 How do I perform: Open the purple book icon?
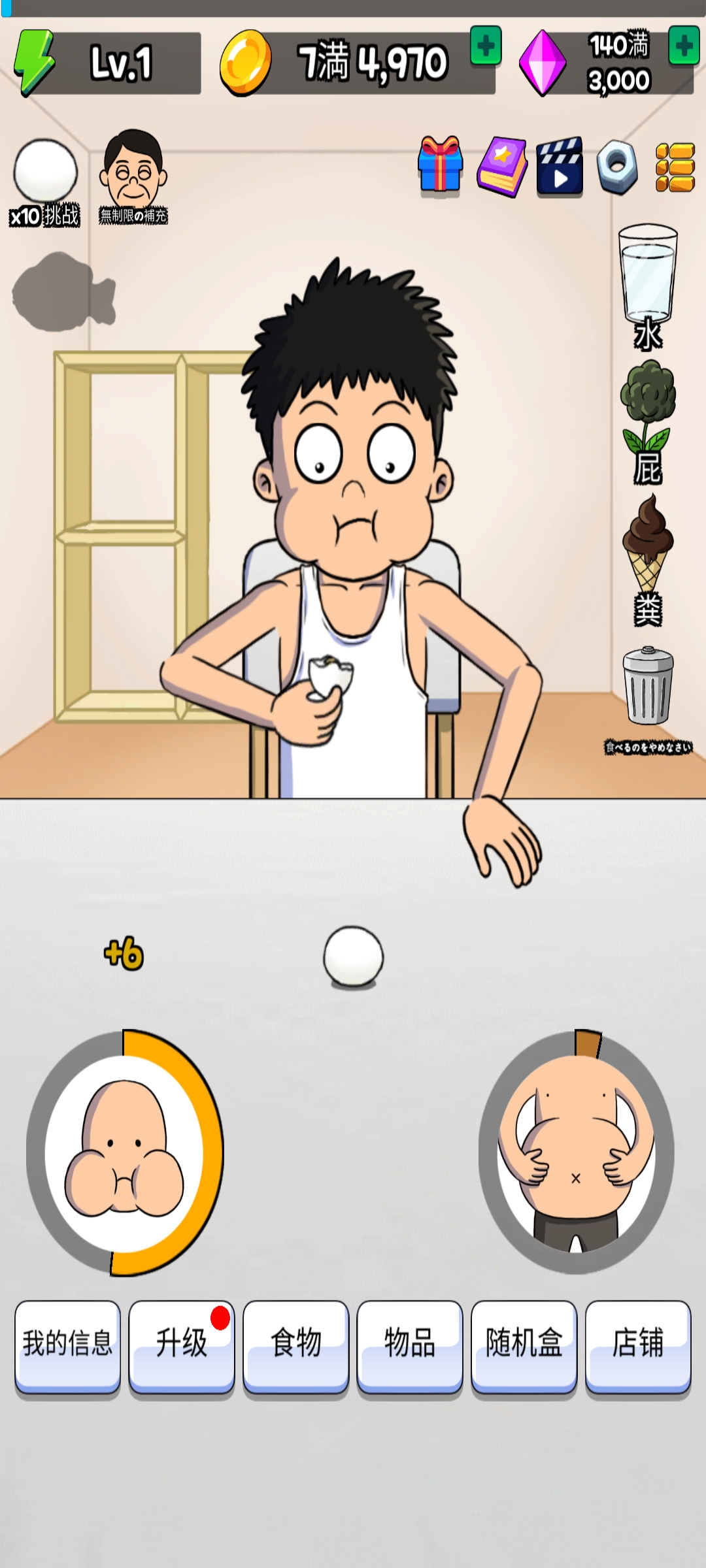coord(501,167)
